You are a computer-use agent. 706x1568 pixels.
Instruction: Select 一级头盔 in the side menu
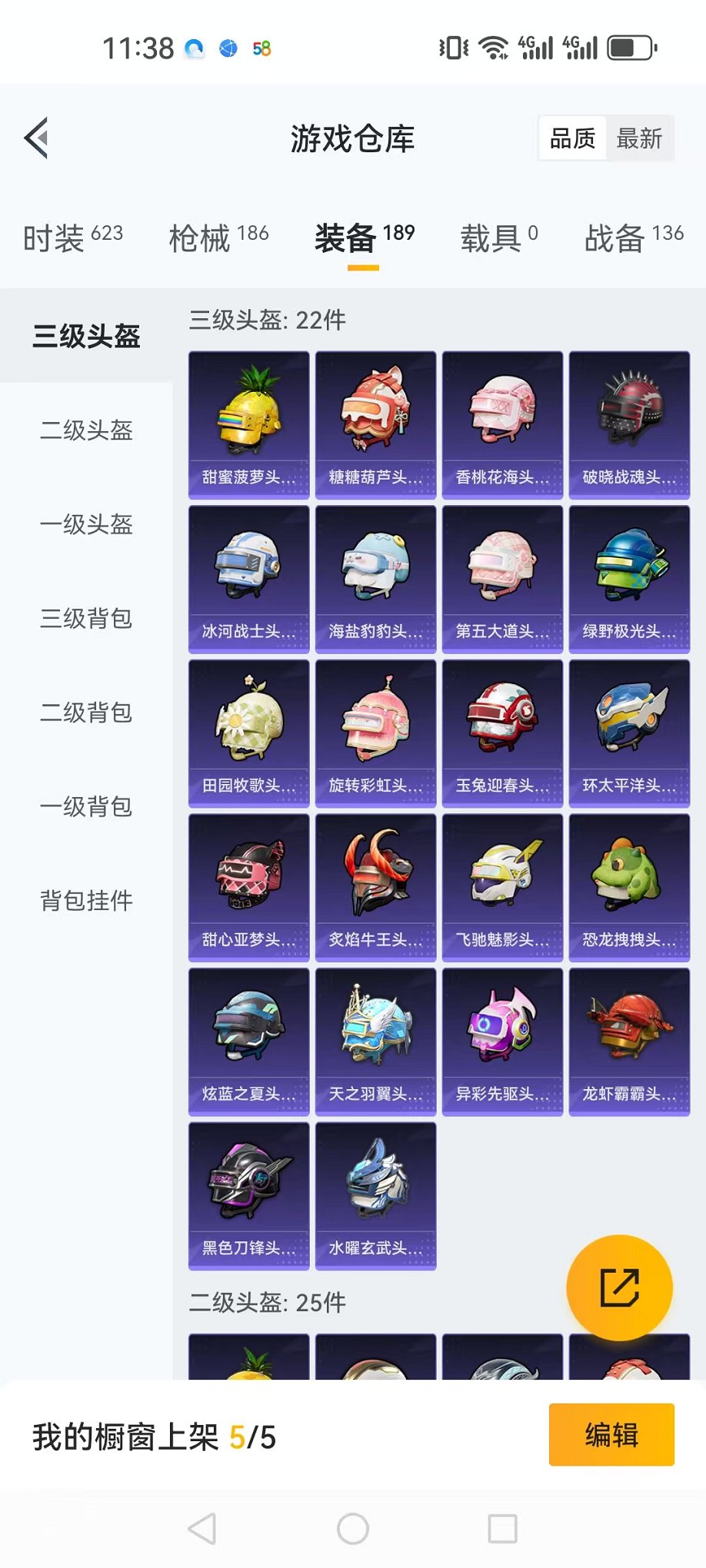(86, 524)
